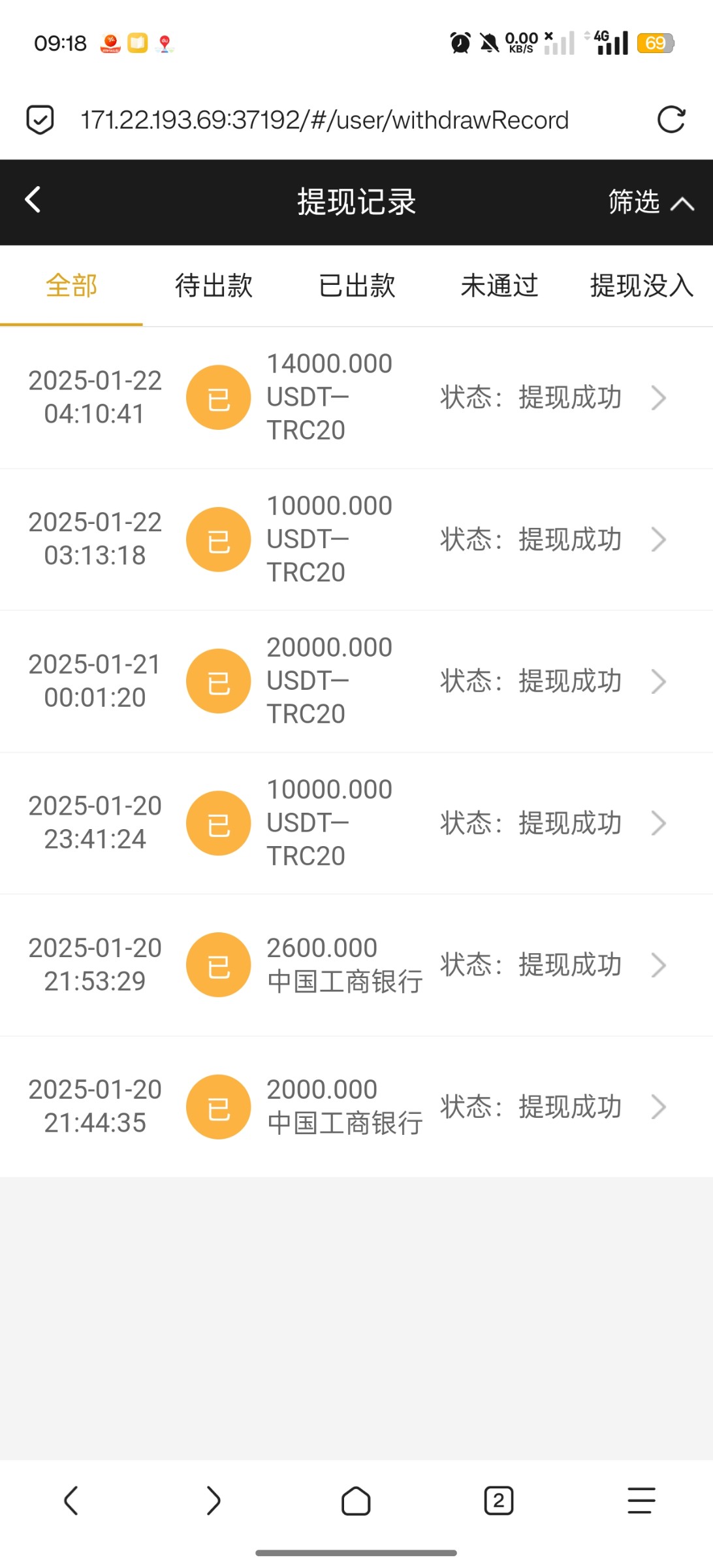Open the browser tab switcher
Screen dimensions: 713x1568
coord(499,1500)
